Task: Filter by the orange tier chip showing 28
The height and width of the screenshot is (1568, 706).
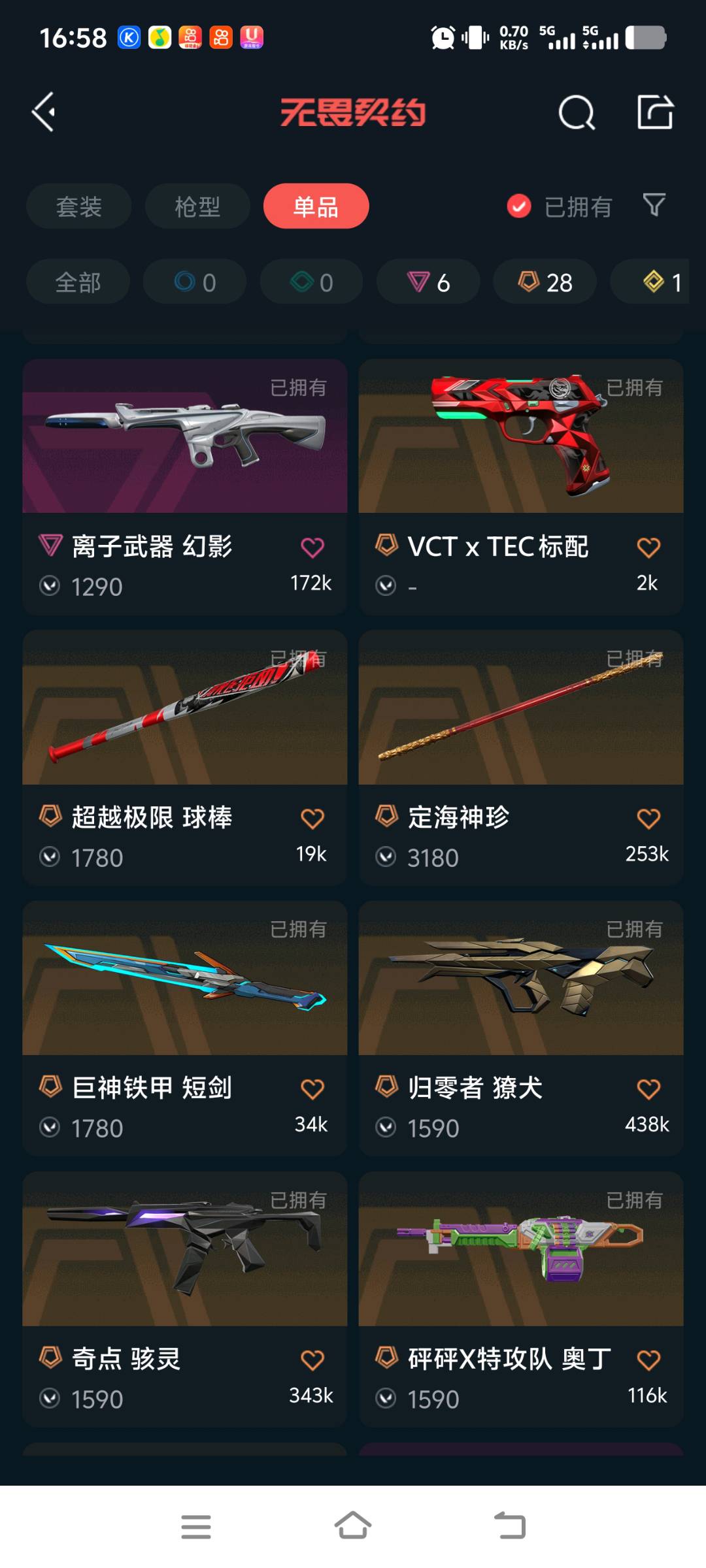Action: (545, 282)
